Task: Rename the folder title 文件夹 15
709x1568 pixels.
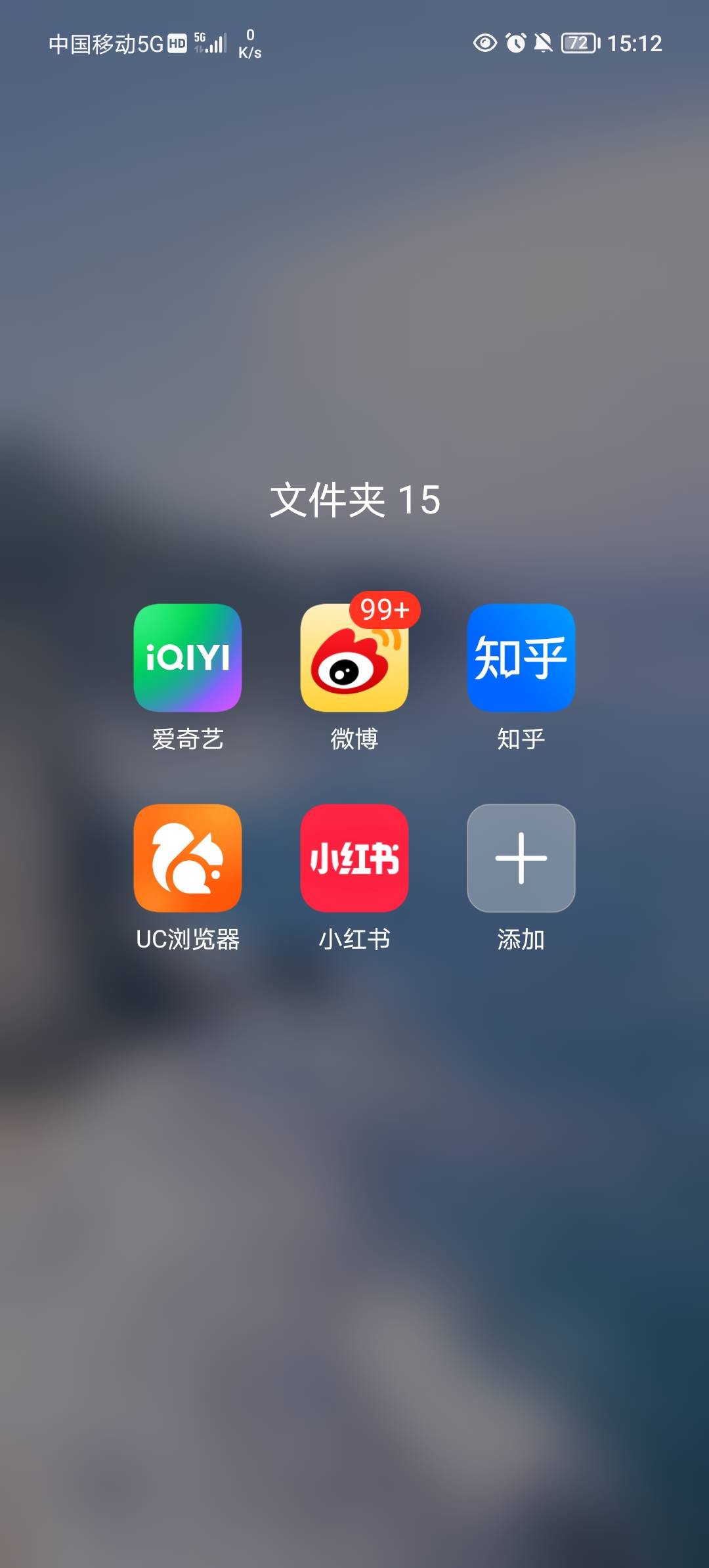Action: click(x=354, y=500)
